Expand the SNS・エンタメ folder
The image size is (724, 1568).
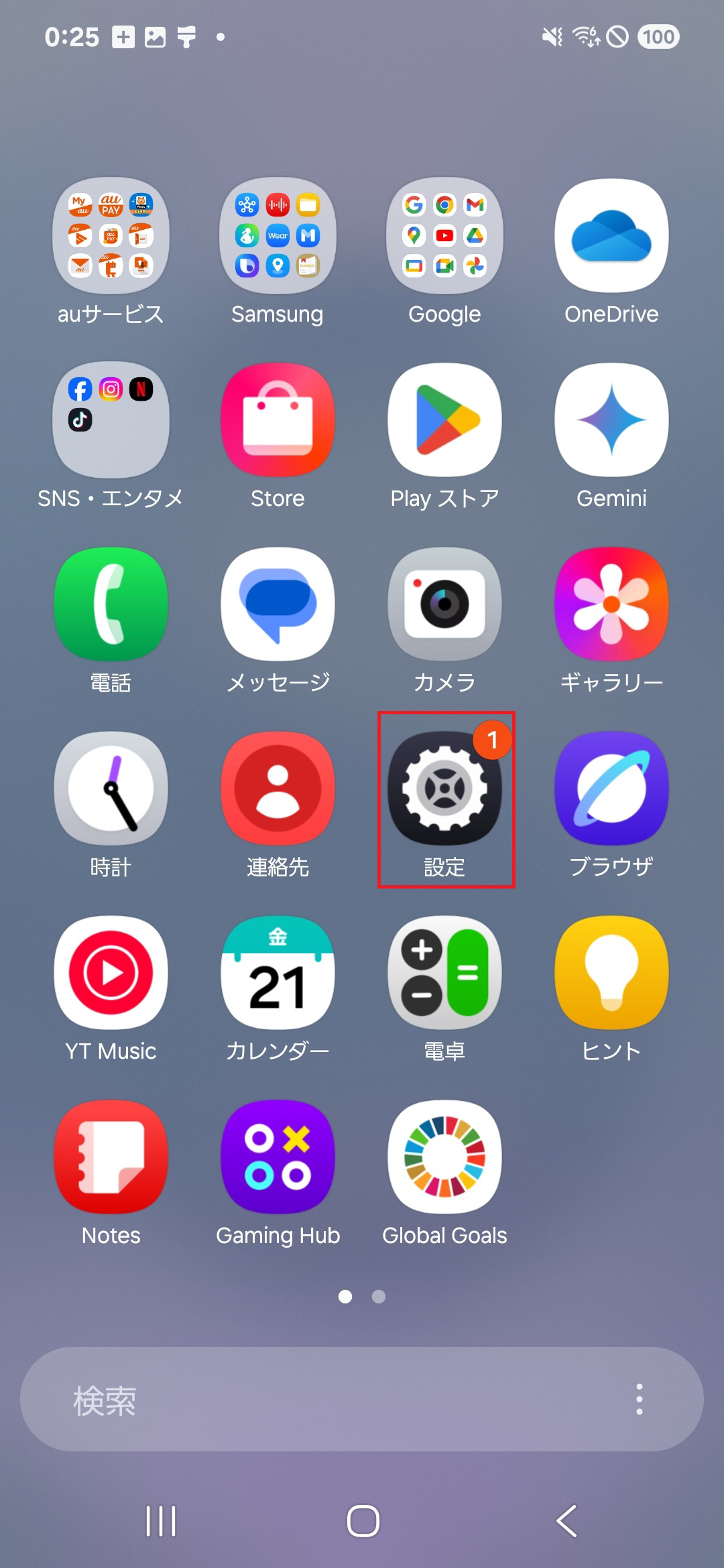click(111, 421)
